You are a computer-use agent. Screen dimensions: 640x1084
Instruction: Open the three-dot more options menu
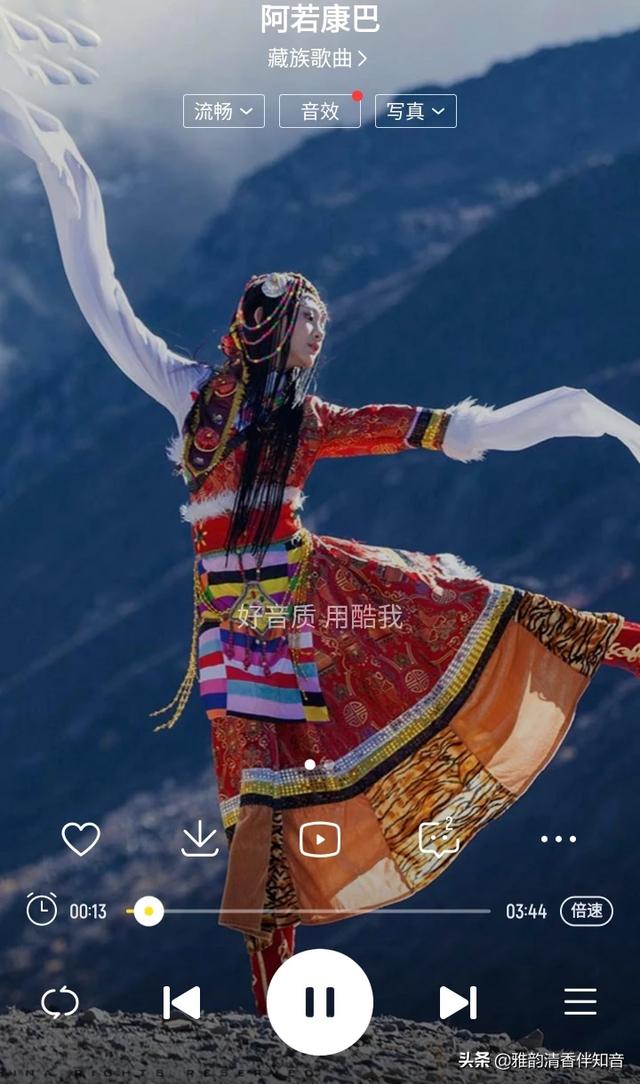[558, 839]
